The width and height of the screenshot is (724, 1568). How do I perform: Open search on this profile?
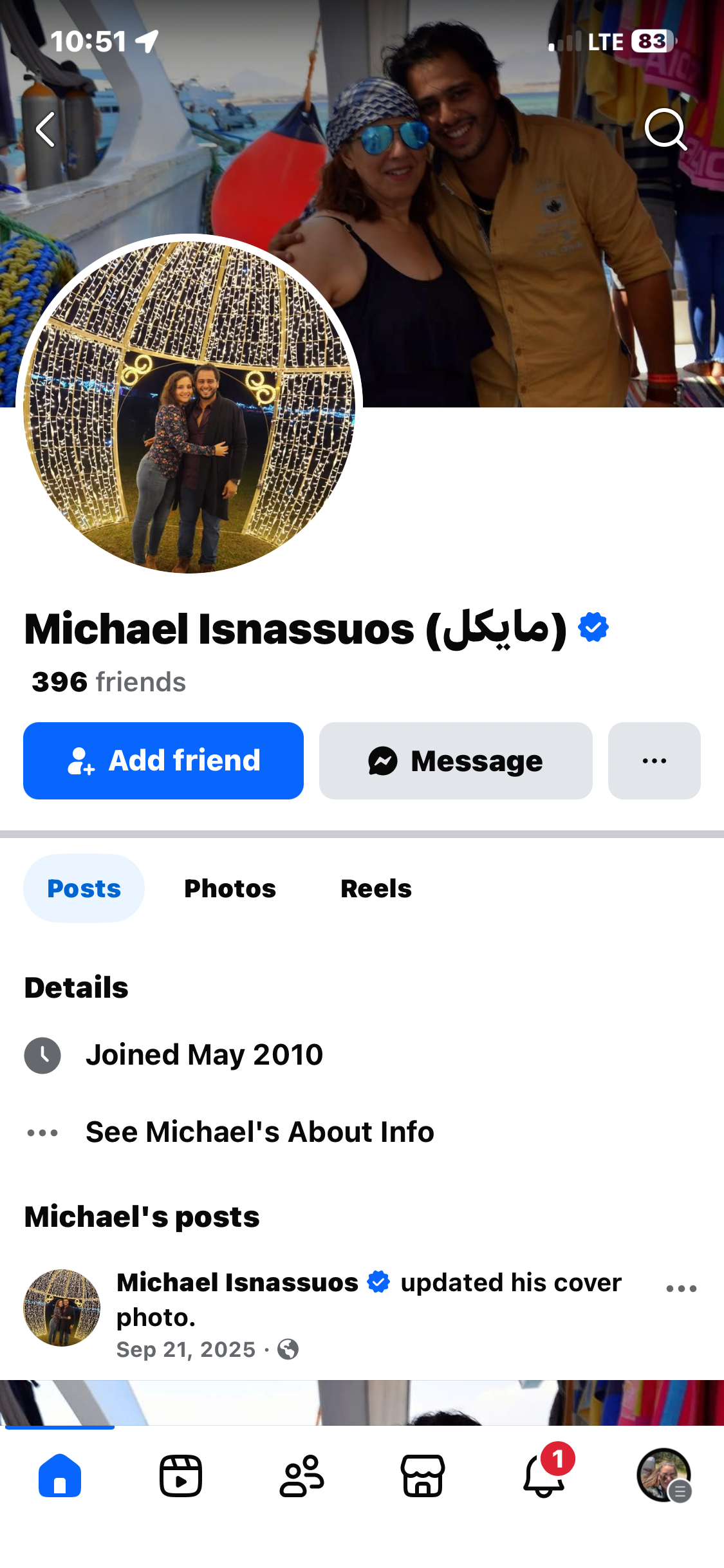[x=665, y=129]
